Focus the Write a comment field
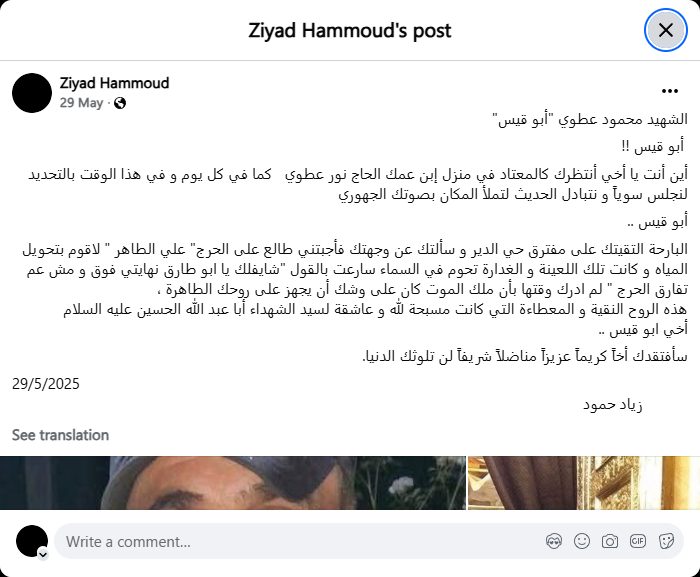700x577 pixels. coord(290,542)
